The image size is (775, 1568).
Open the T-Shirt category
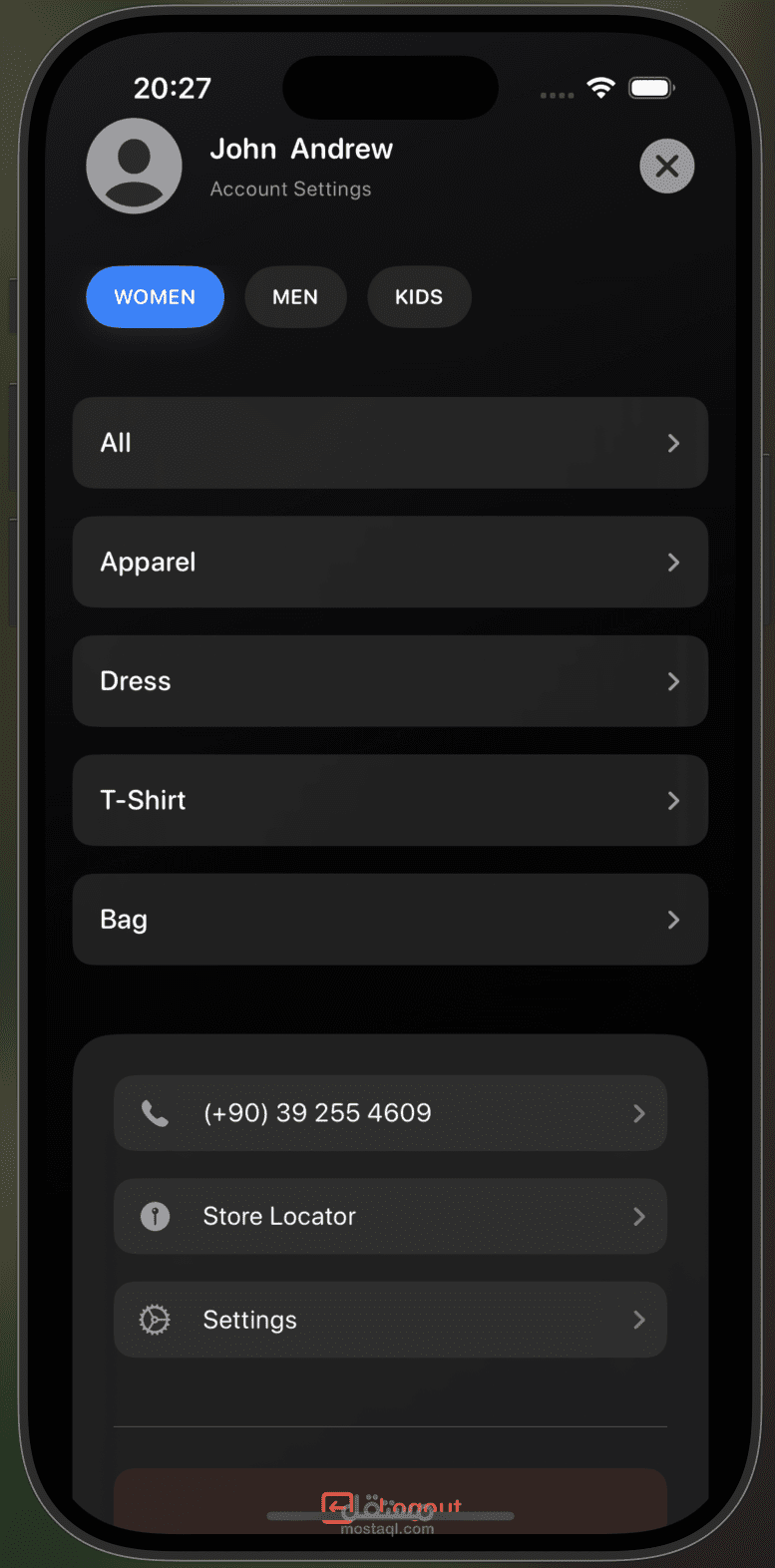point(390,800)
